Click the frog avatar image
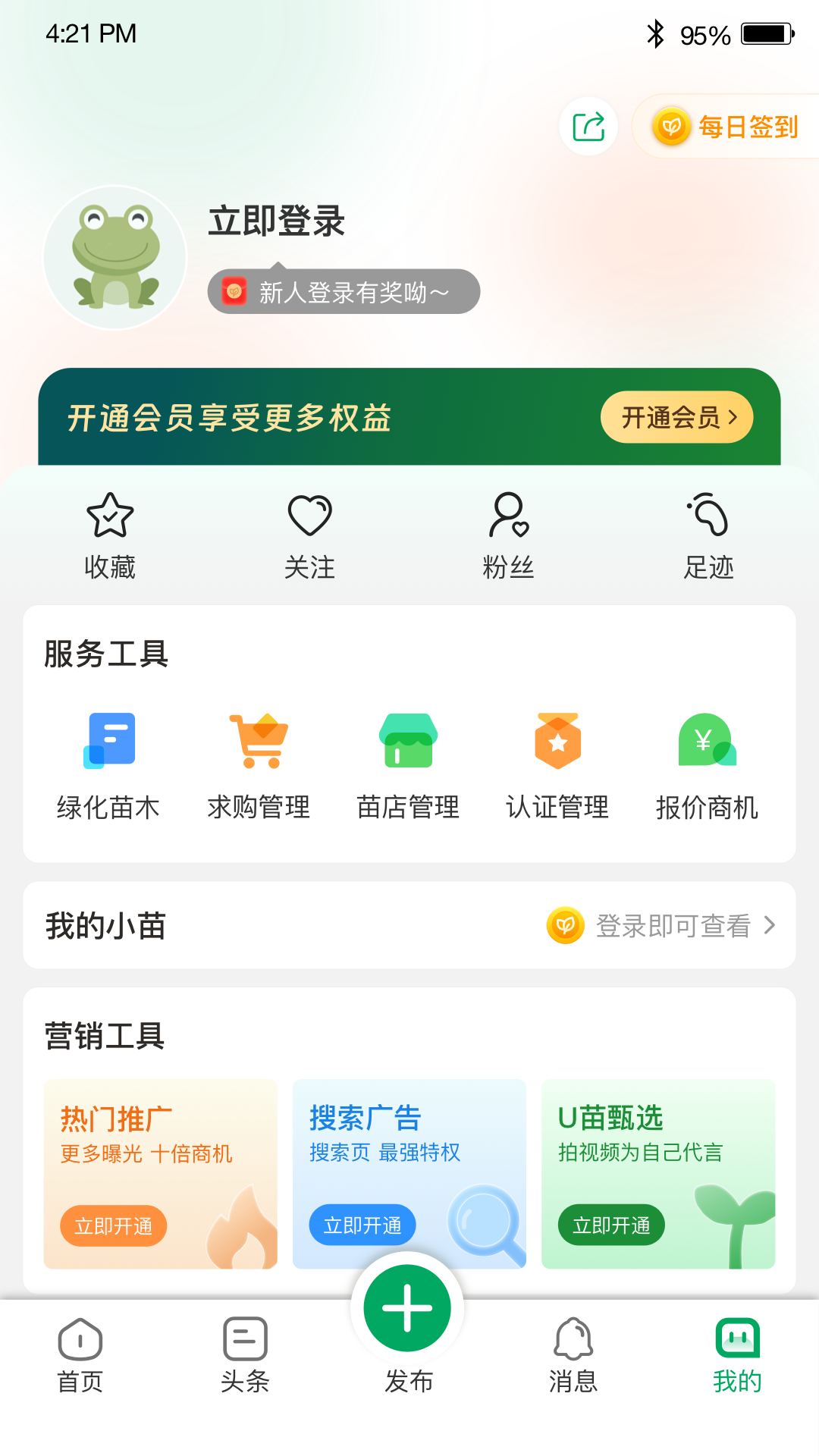 [115, 258]
